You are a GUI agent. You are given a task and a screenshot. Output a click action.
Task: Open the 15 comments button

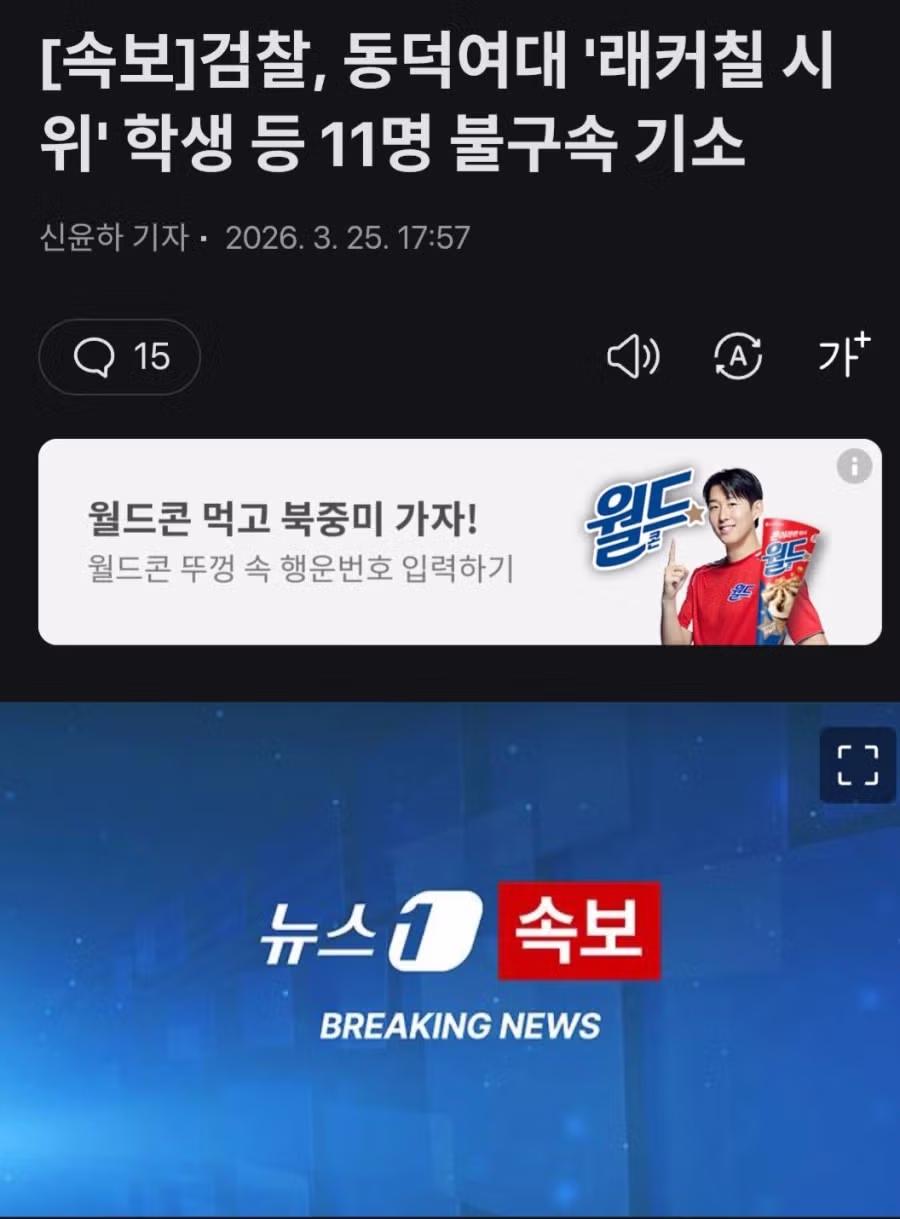click(x=120, y=357)
